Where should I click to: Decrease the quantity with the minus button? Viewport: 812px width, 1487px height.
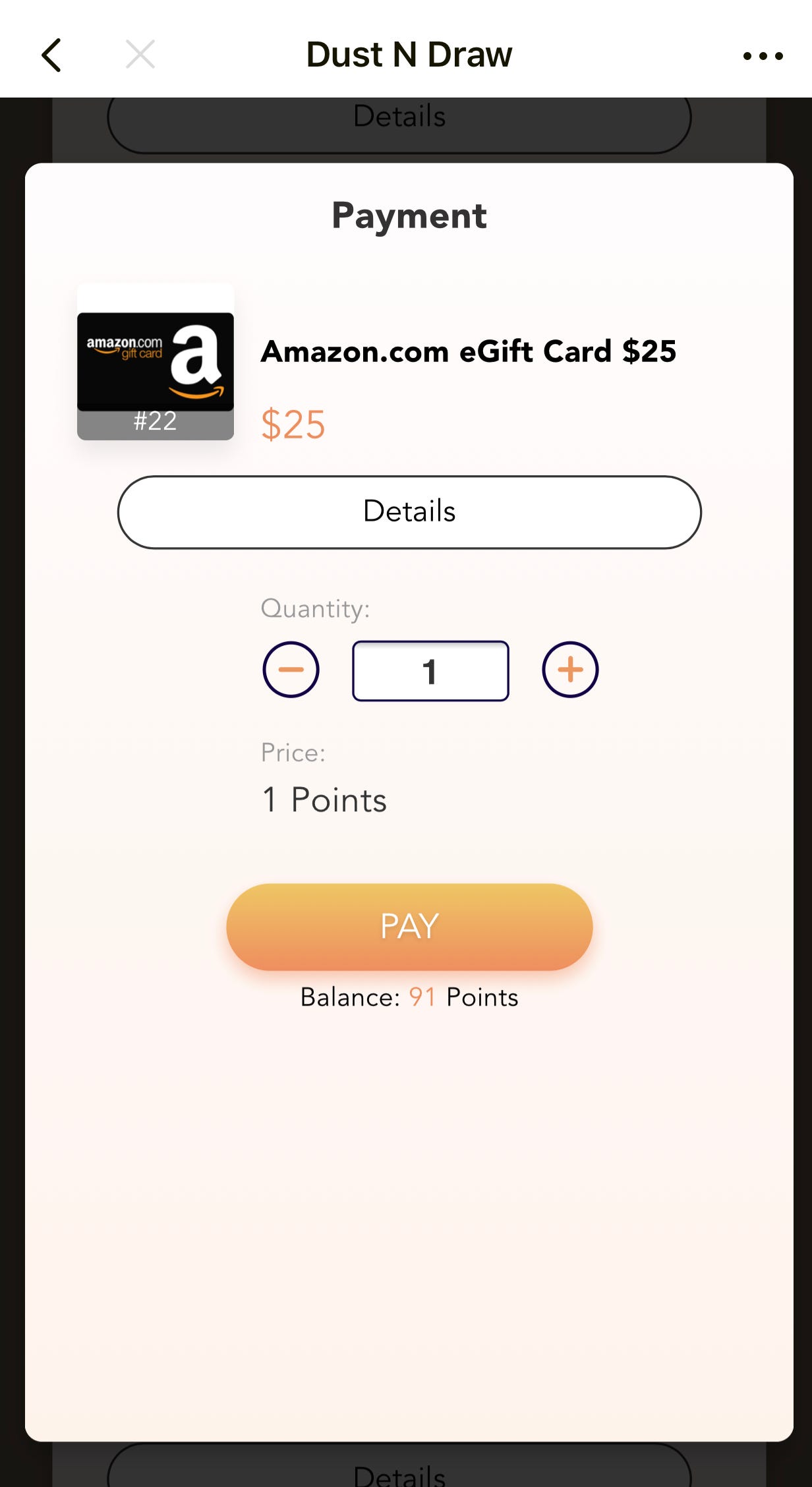[x=291, y=670]
